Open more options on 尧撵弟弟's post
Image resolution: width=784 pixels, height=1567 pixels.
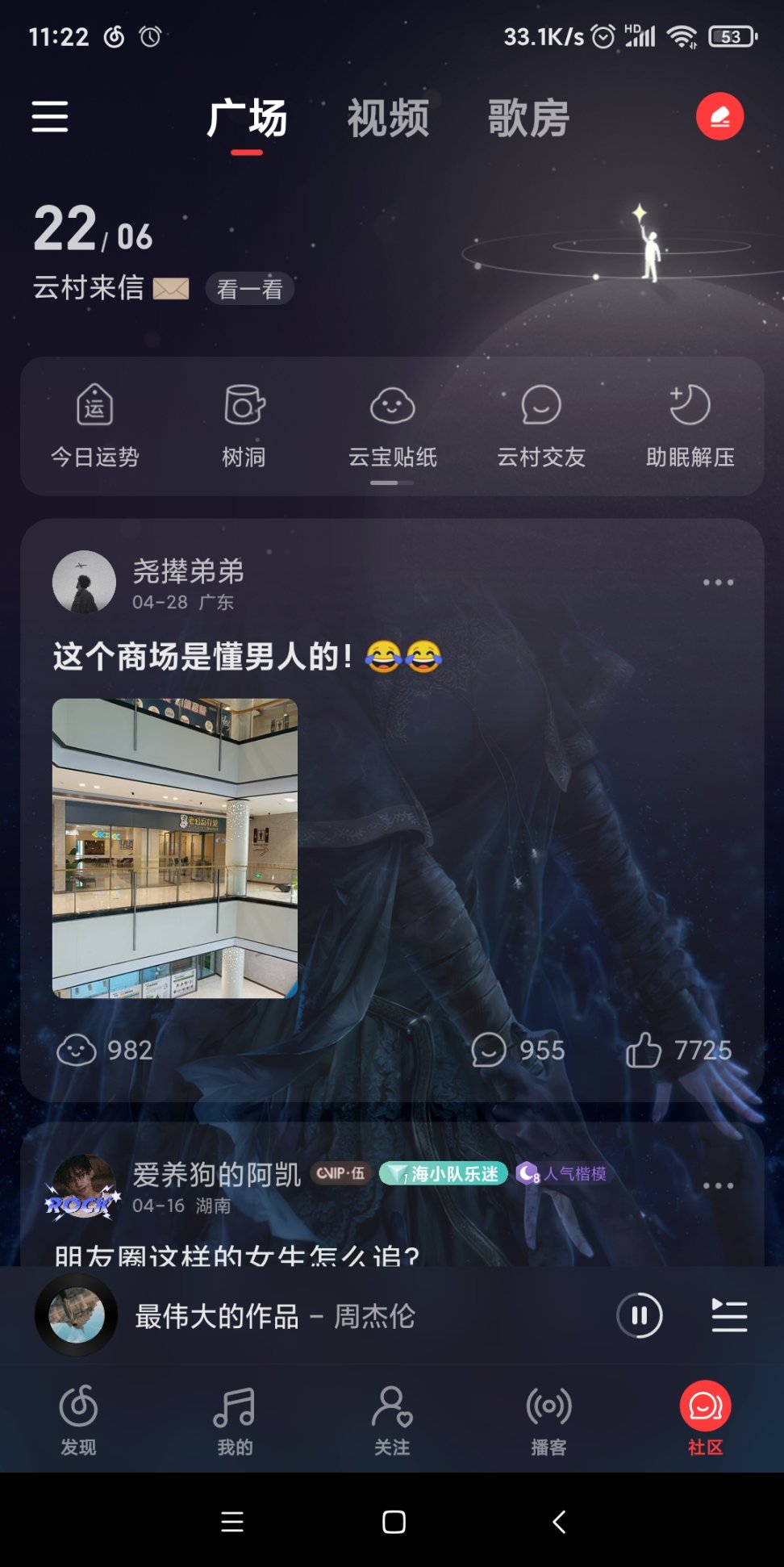click(x=717, y=582)
